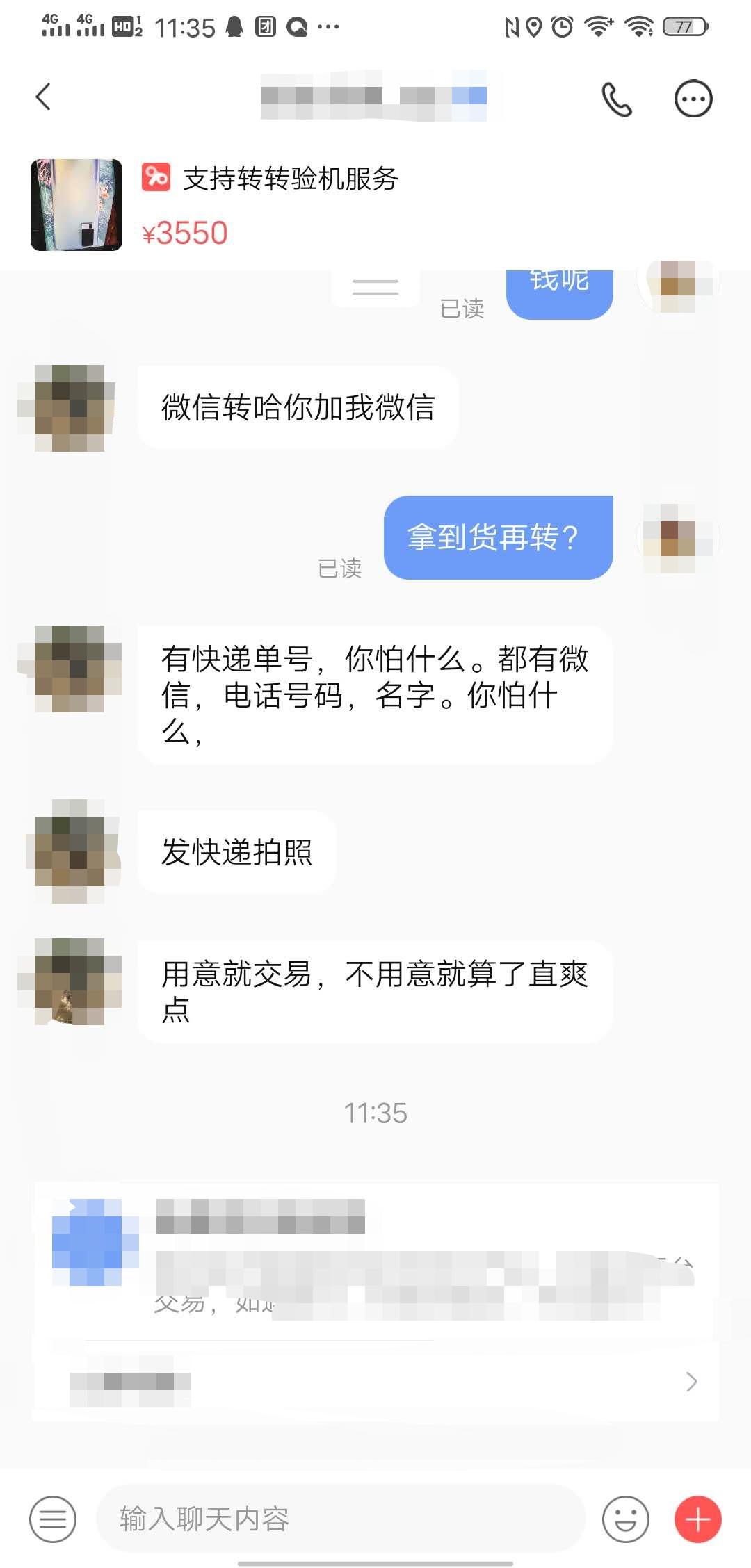Tap the ¥3550 price label

(185, 234)
